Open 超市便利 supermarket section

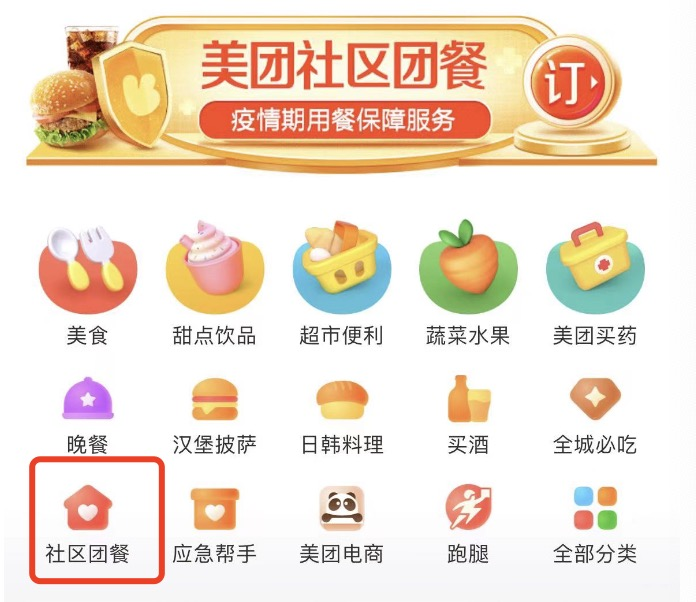pos(342,284)
